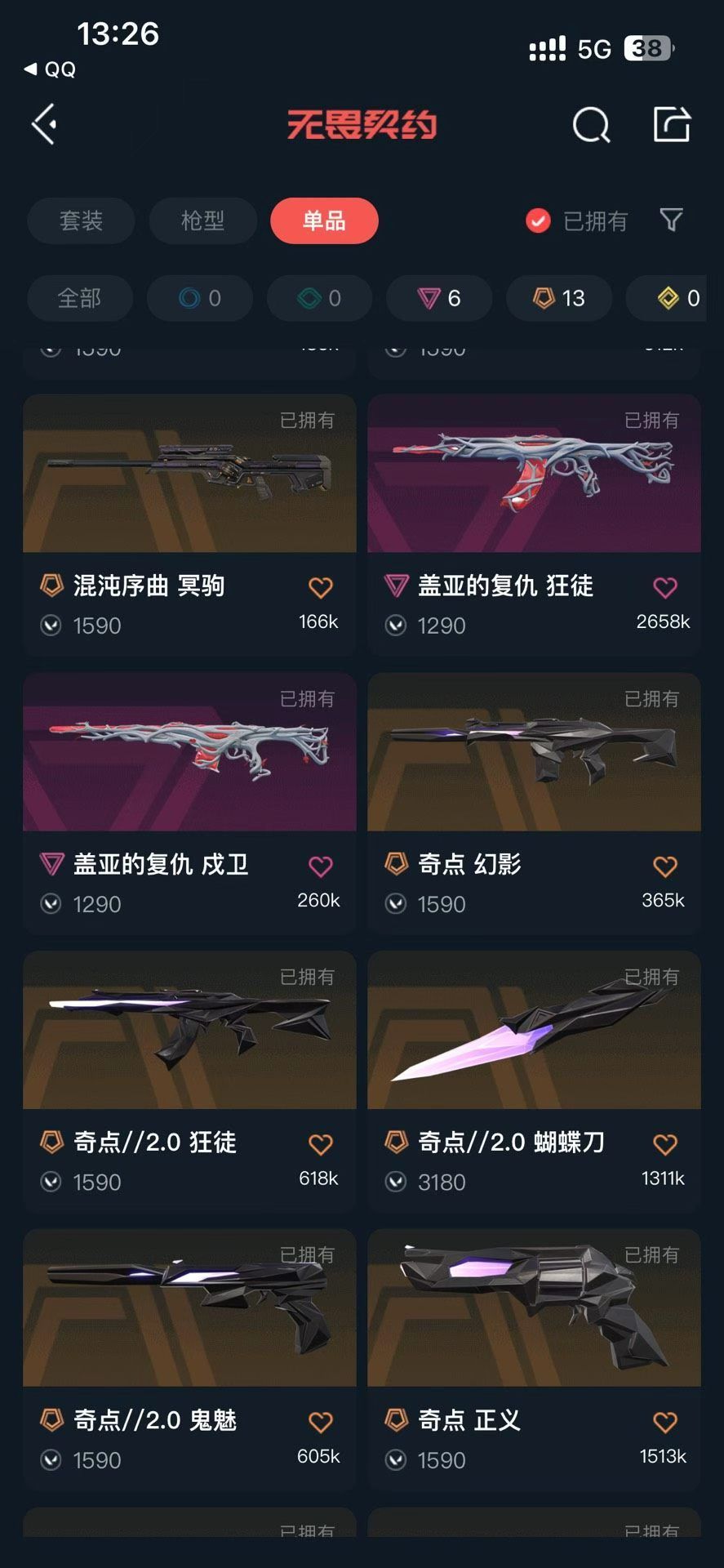Open the search icon in header
Viewport: 724px width, 1568px height.
tap(591, 126)
